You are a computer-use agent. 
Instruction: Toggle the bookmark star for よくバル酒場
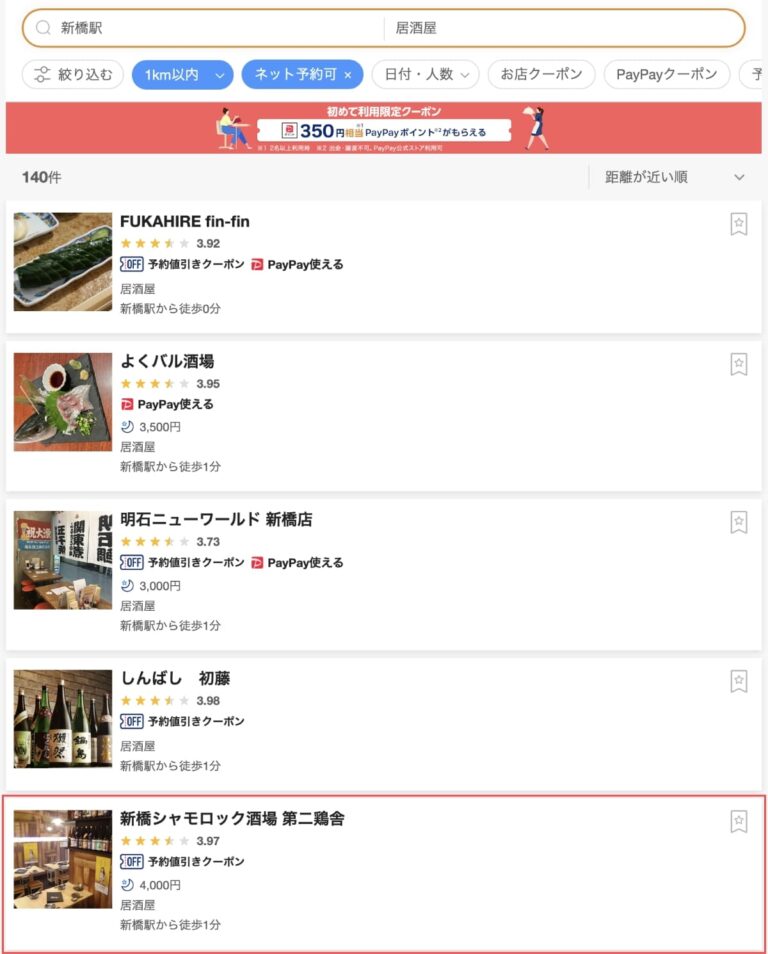point(738,365)
